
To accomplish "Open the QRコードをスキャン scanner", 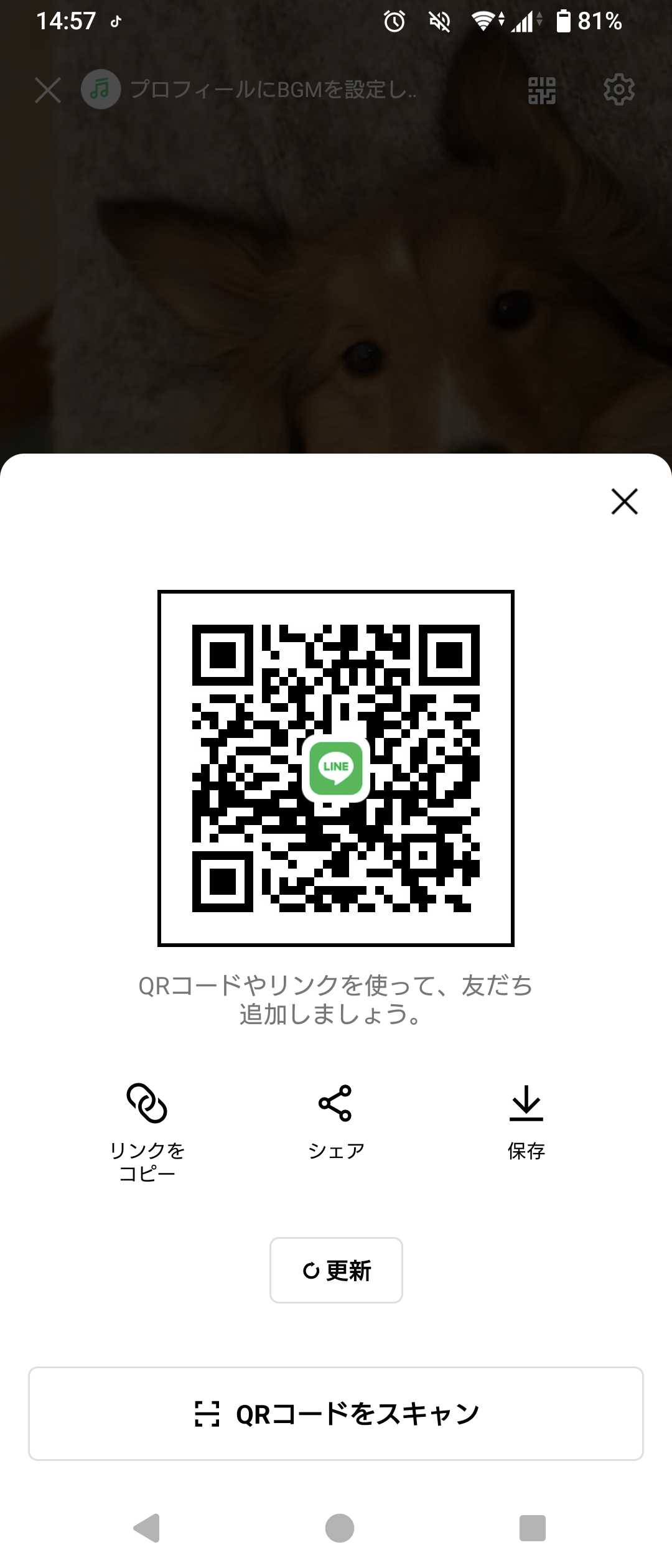I will tap(336, 1414).
